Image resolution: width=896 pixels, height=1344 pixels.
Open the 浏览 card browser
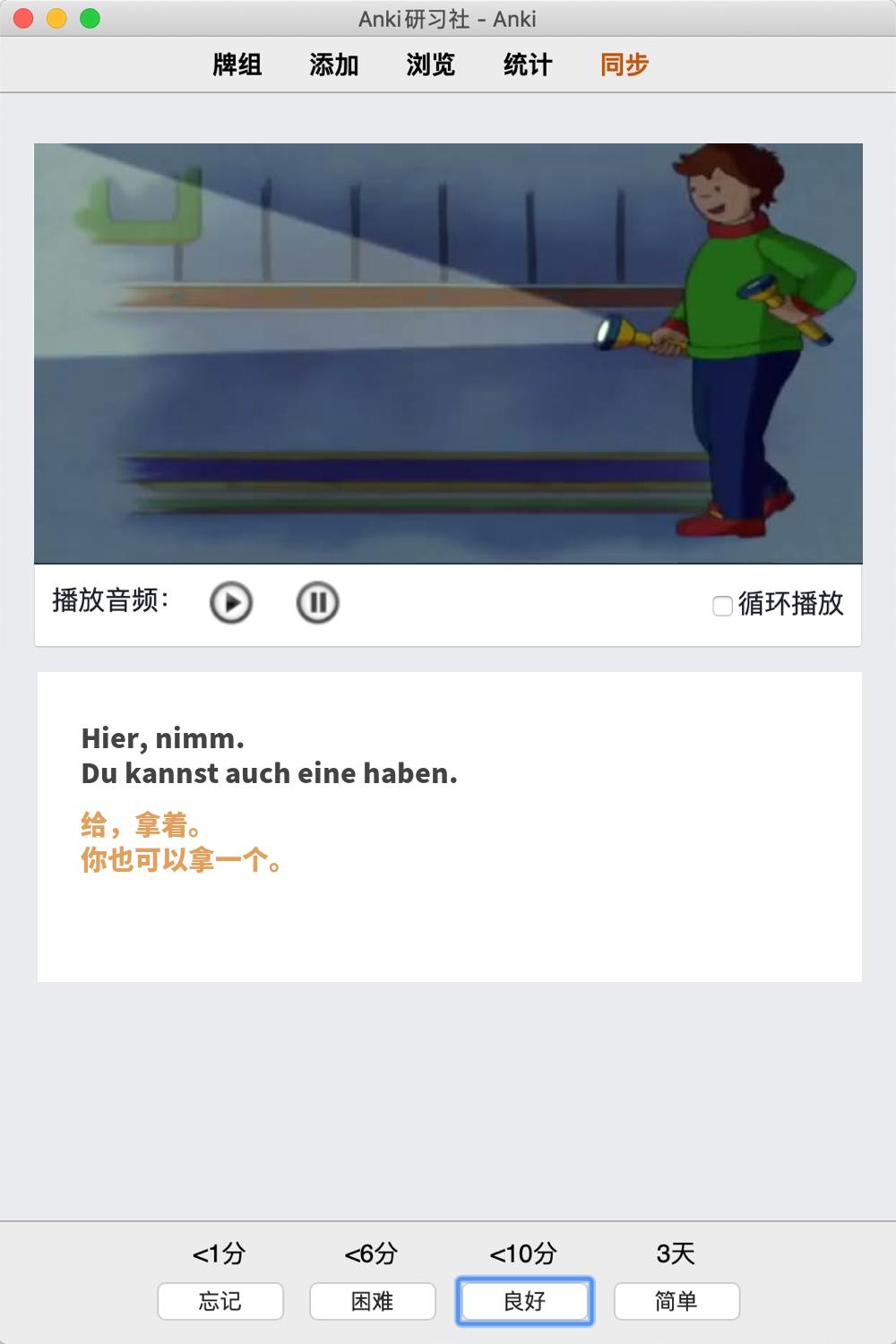click(x=431, y=65)
